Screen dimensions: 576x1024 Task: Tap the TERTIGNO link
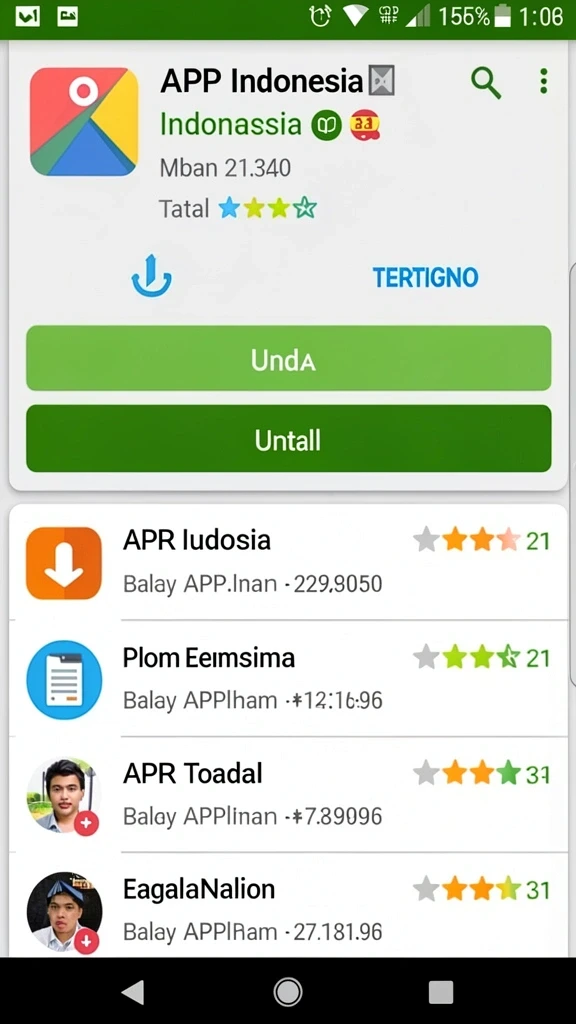click(x=425, y=278)
